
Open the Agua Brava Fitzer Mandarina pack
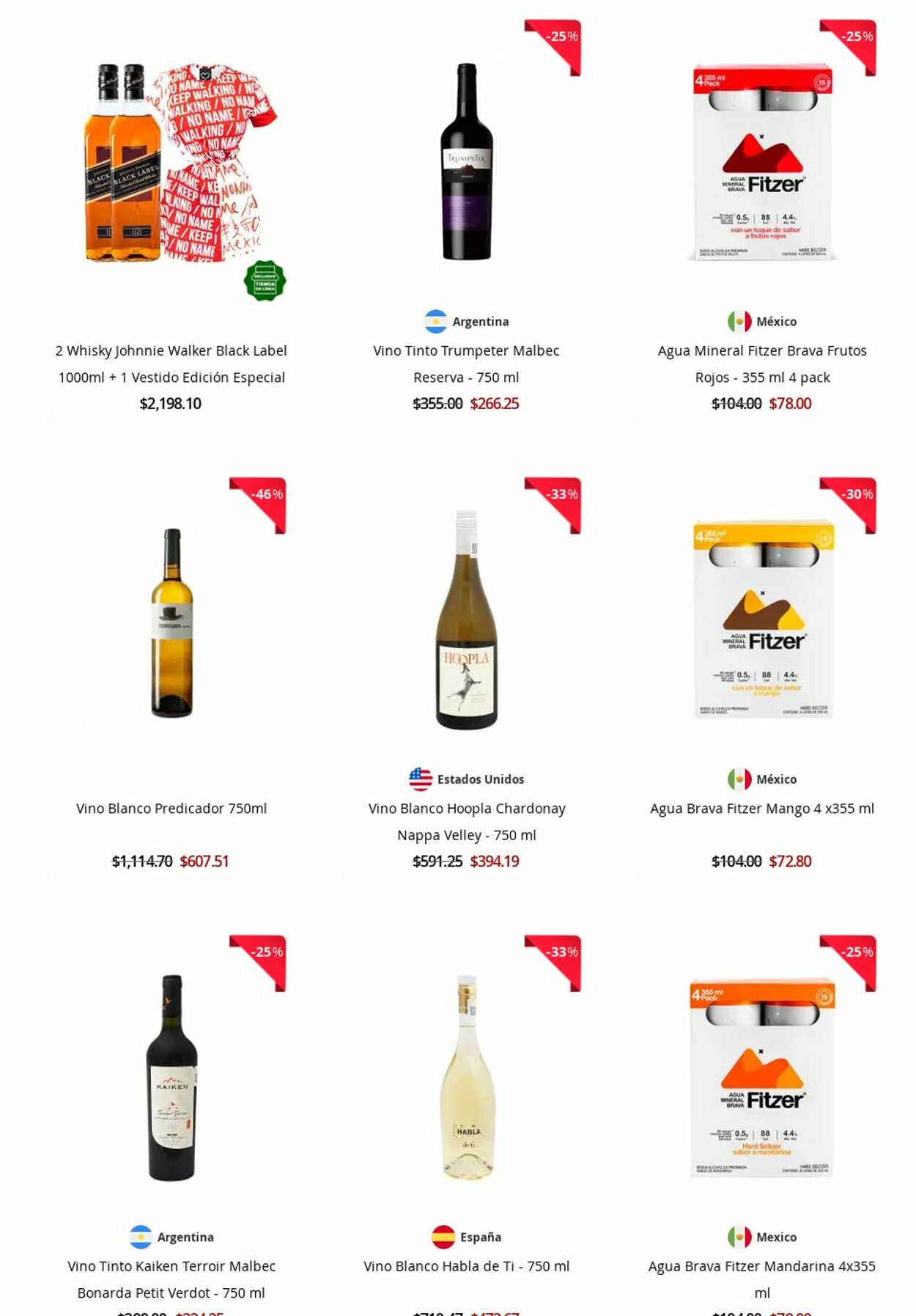click(762, 1279)
